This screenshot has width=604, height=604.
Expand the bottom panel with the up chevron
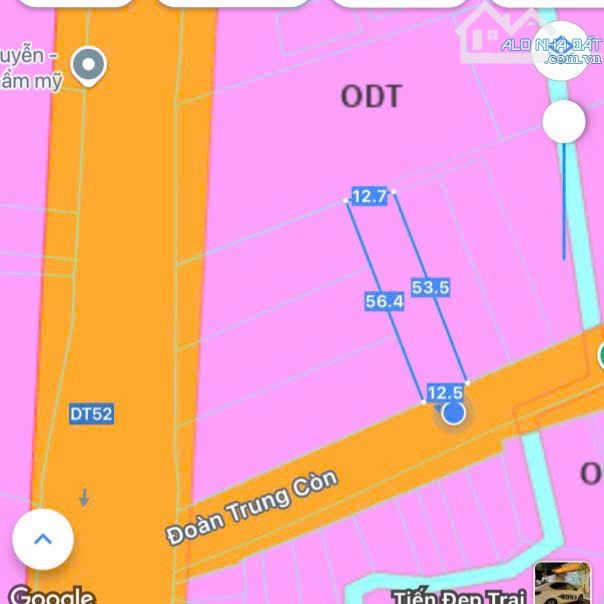[x=42, y=539]
